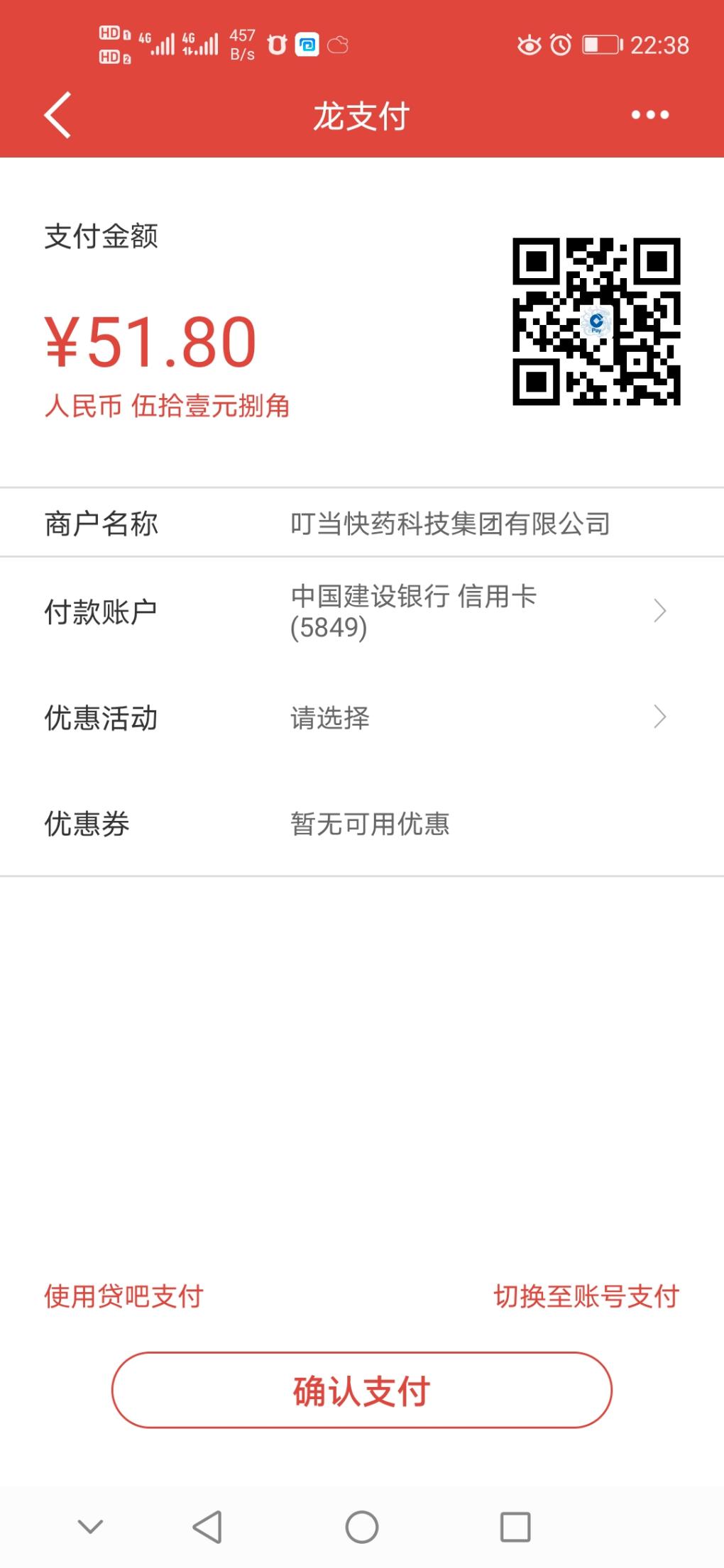Image resolution: width=724 pixels, height=1568 pixels.
Task: Open the three-dot overflow menu
Action: (x=649, y=115)
